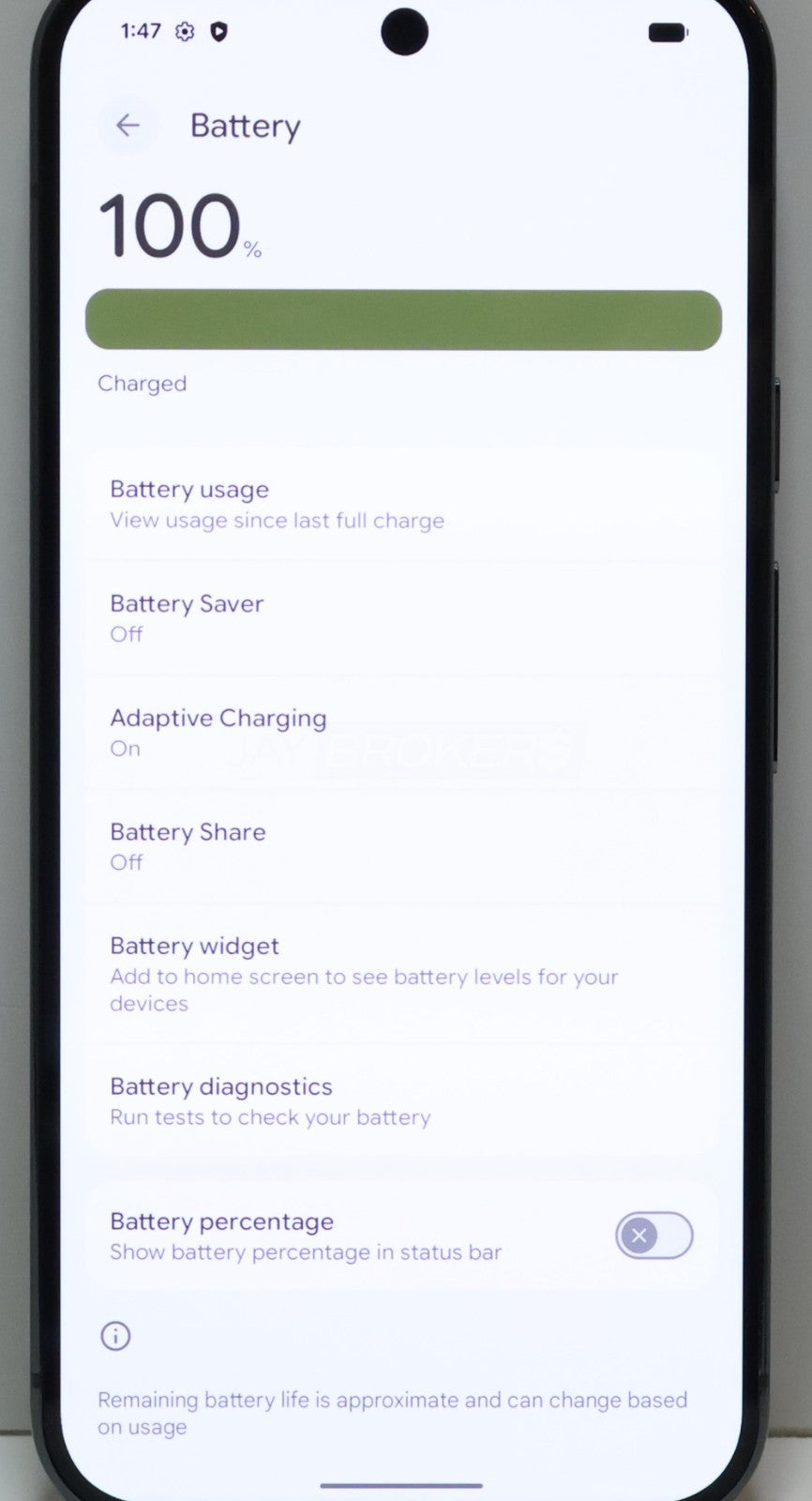812x1501 pixels.
Task: Open Adaptive Charging settings
Action: (403, 733)
